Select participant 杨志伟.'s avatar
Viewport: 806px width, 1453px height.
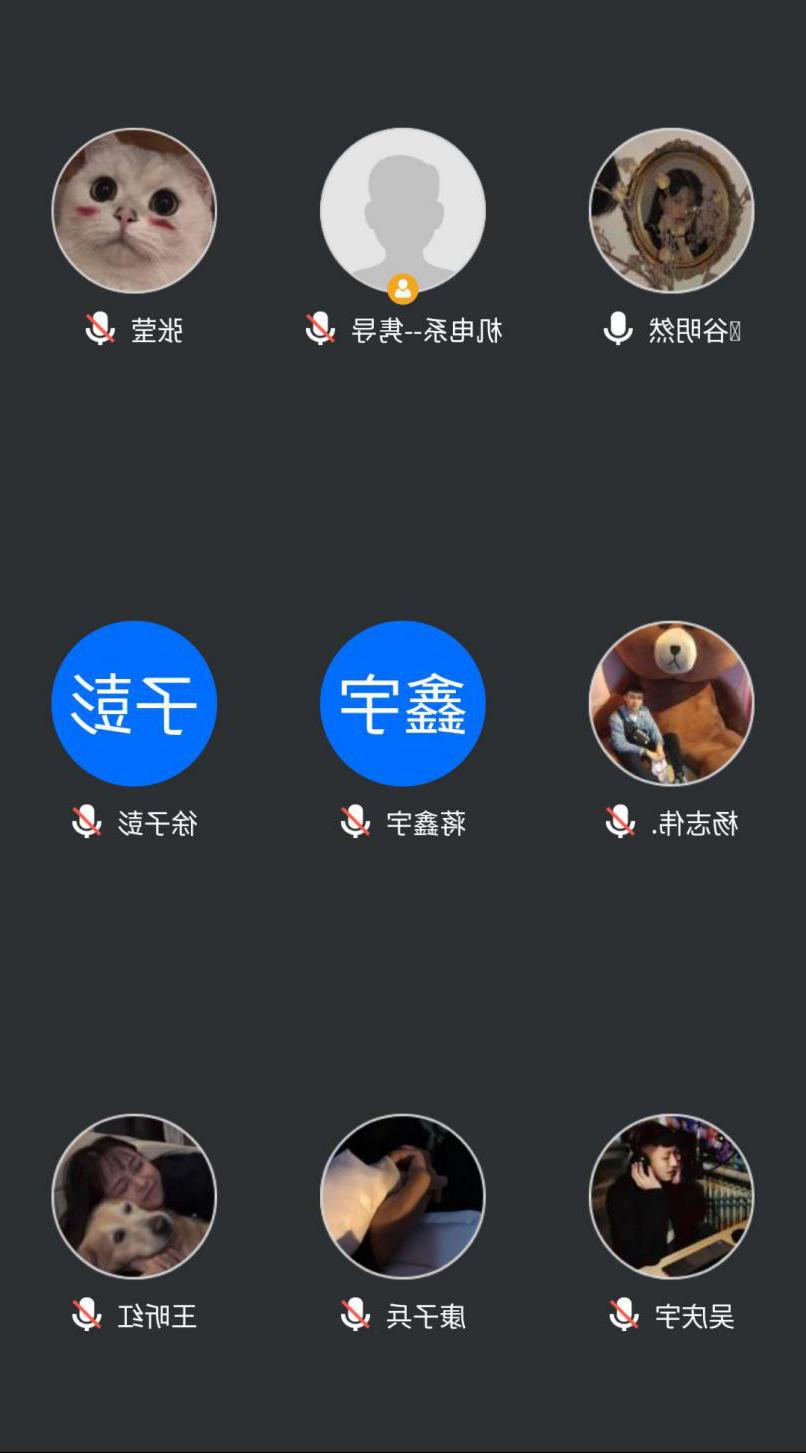point(671,703)
